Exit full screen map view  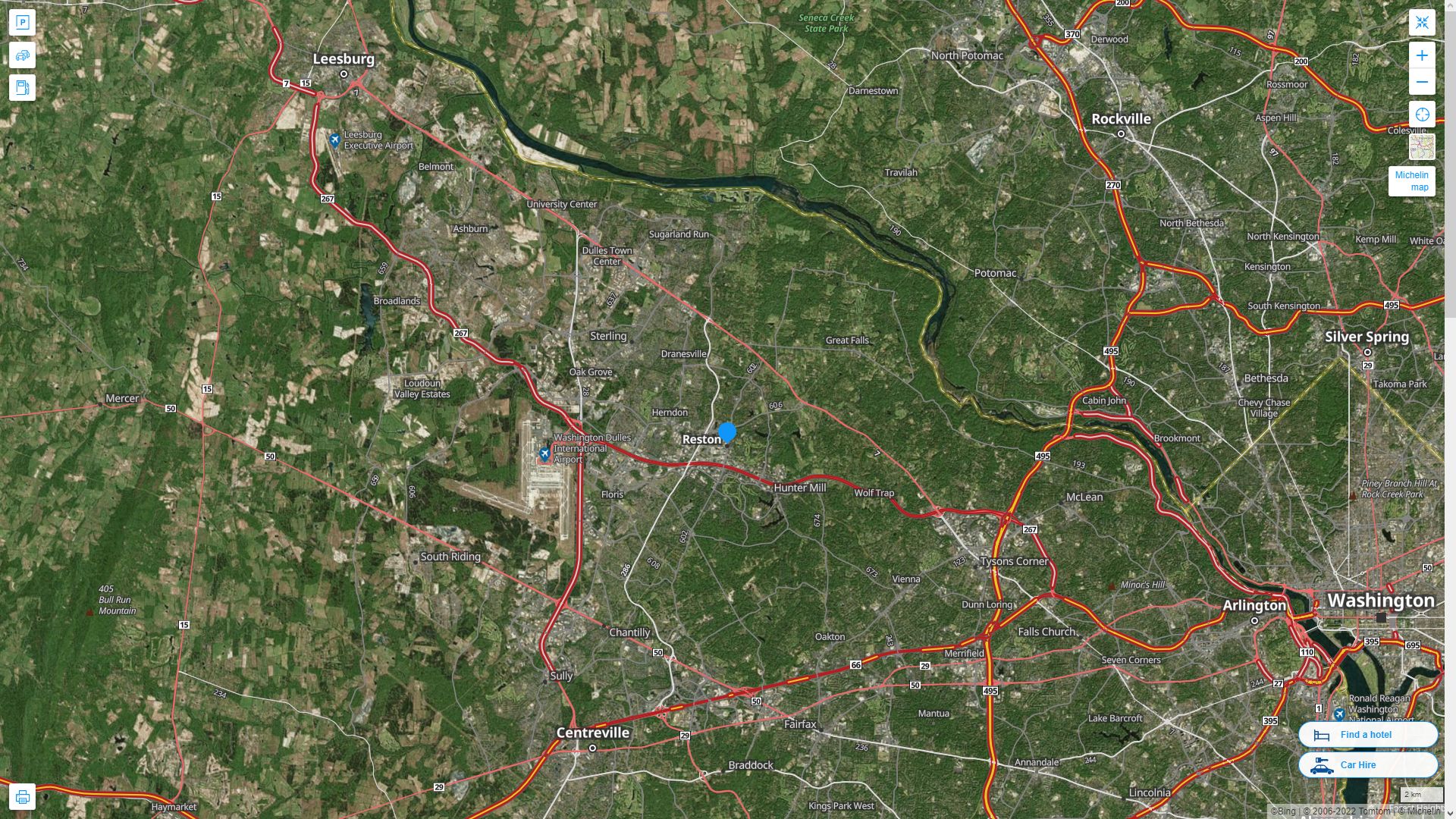pos(1422,23)
